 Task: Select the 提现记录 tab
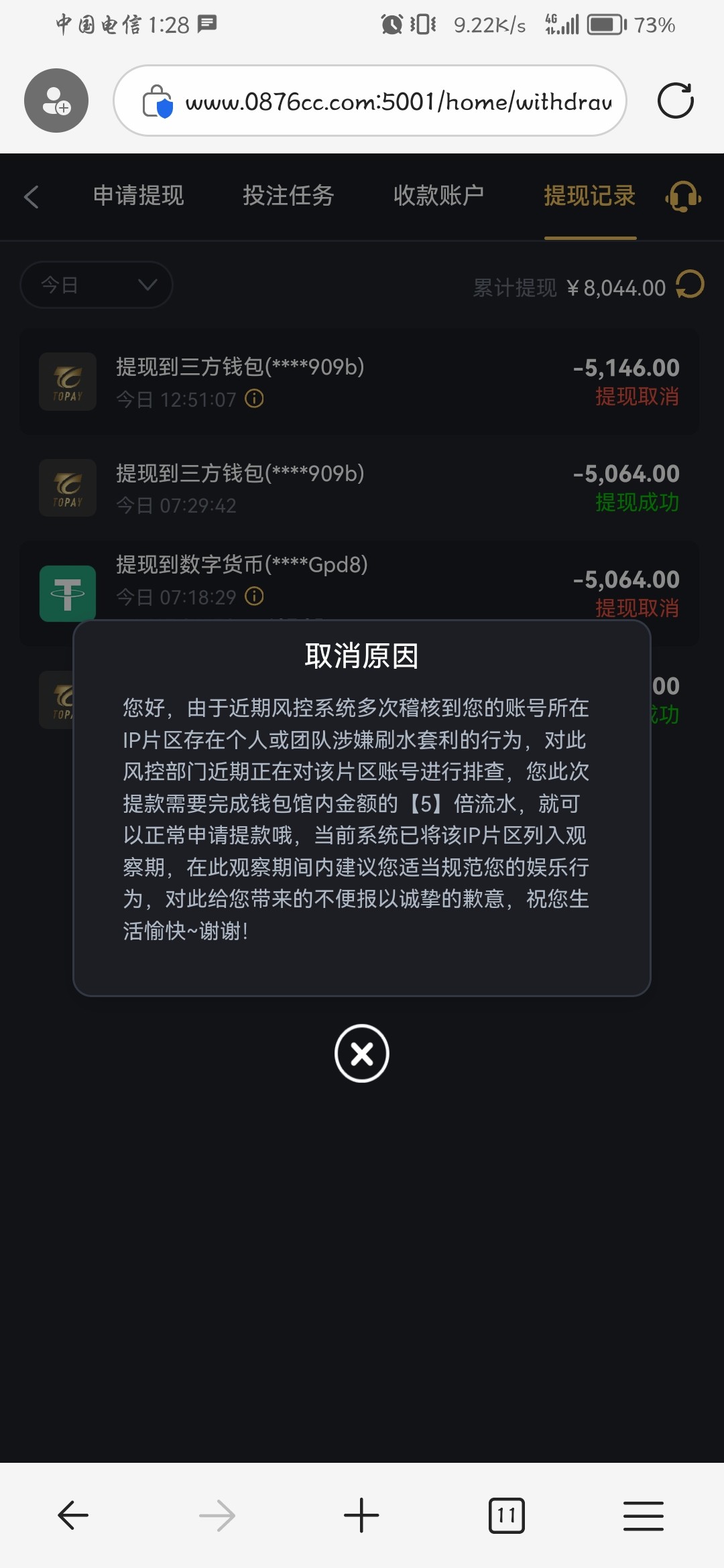pyautogui.click(x=589, y=196)
